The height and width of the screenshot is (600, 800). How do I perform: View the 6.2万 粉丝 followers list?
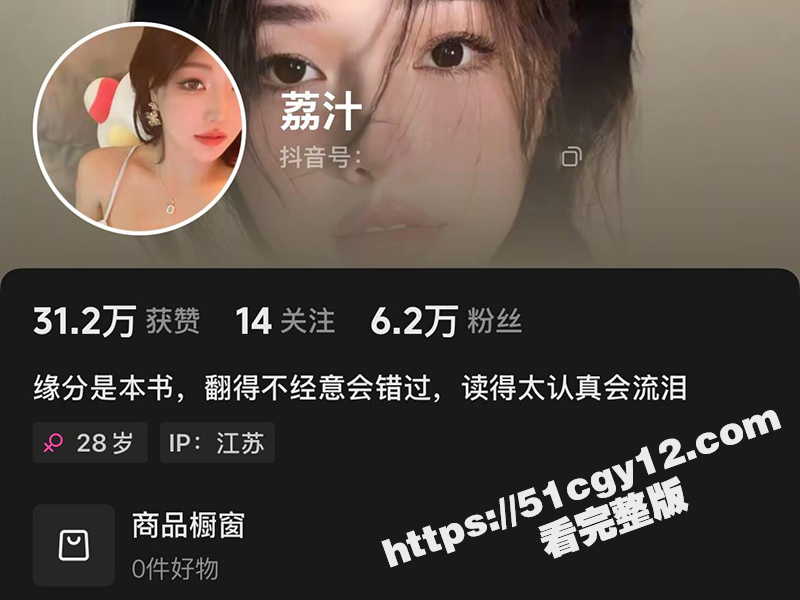446,321
